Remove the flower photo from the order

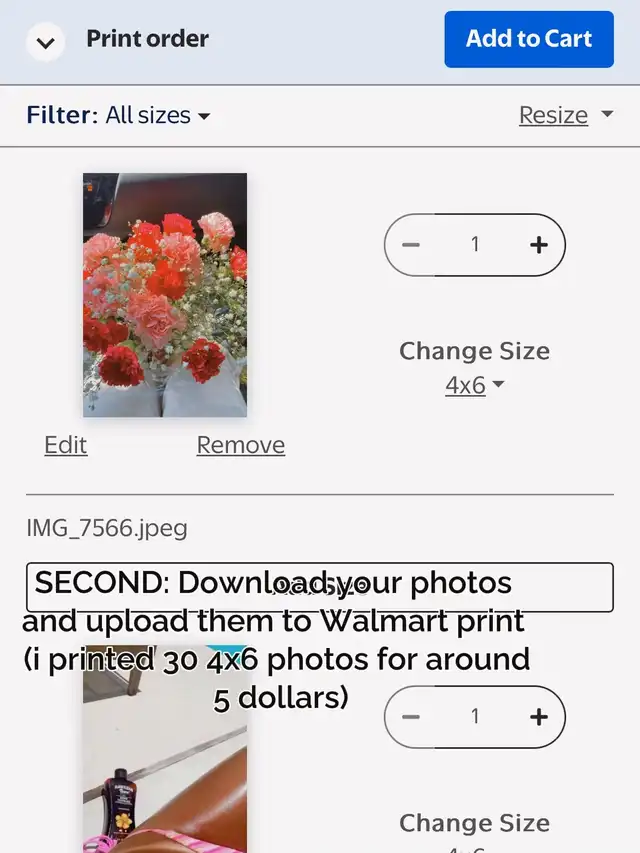pos(240,445)
